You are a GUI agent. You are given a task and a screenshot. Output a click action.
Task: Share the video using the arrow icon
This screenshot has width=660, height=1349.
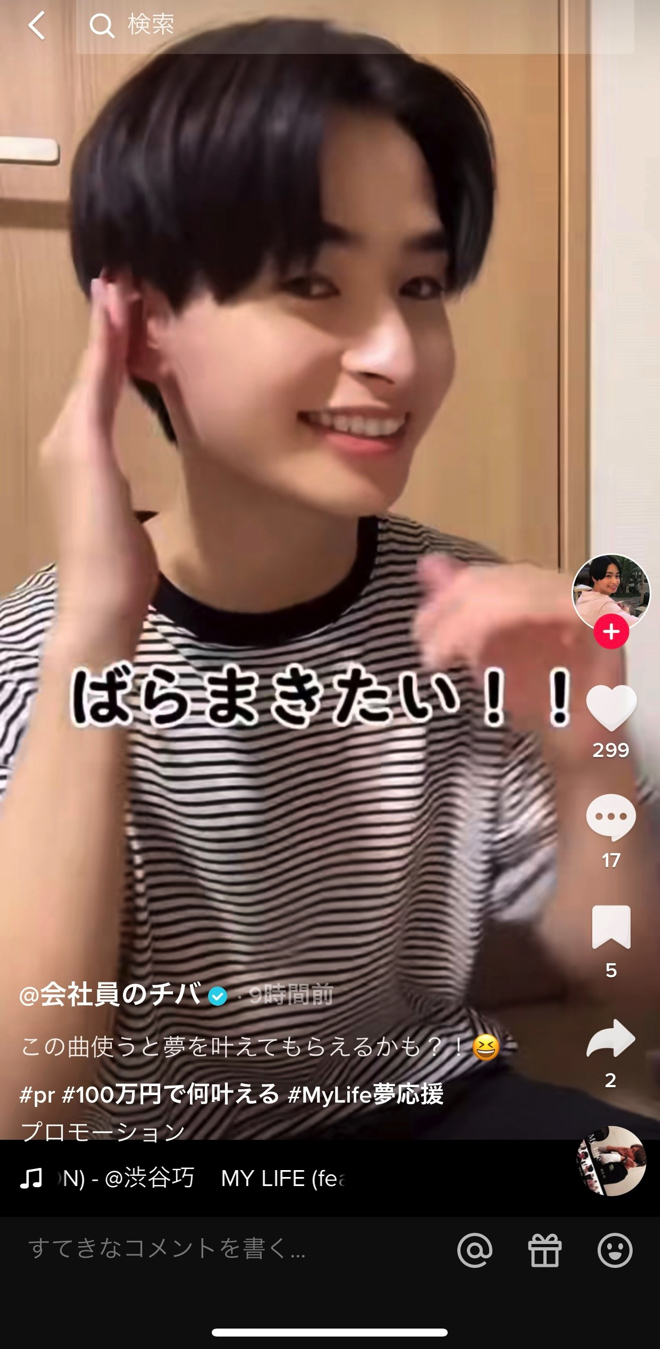tap(610, 1040)
